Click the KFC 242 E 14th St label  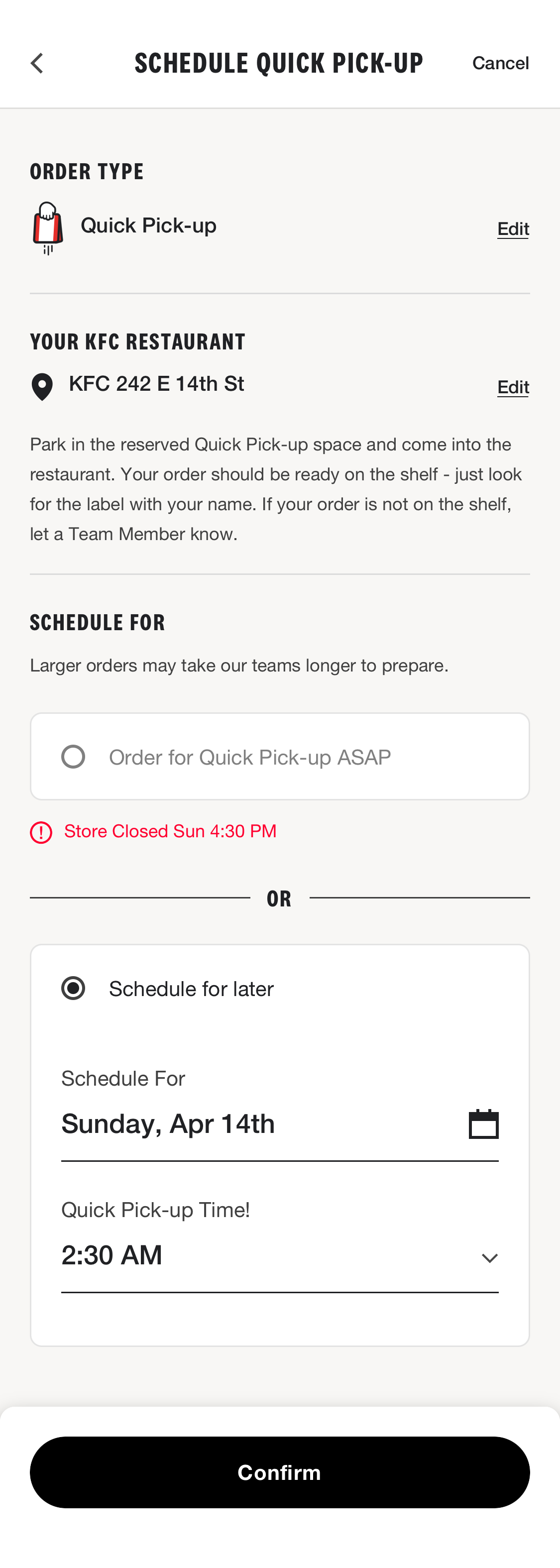(157, 383)
